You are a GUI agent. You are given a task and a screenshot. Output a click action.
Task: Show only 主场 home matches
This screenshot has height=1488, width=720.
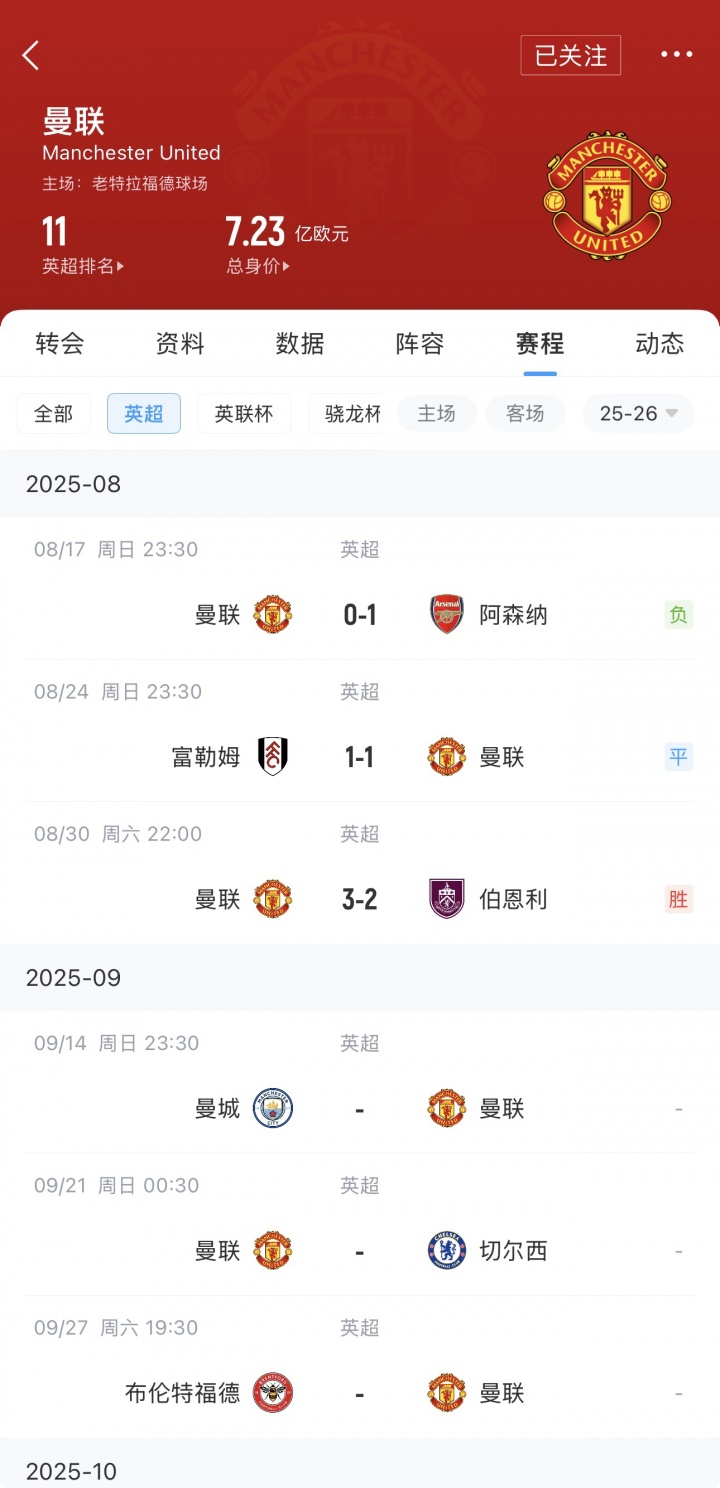436,414
